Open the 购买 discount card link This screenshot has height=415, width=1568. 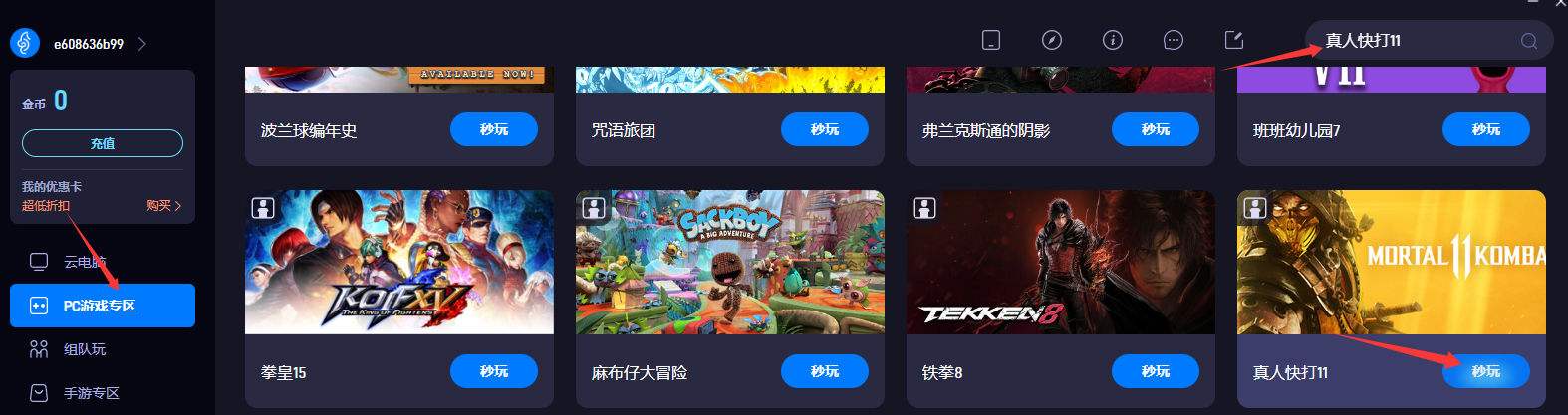163,206
